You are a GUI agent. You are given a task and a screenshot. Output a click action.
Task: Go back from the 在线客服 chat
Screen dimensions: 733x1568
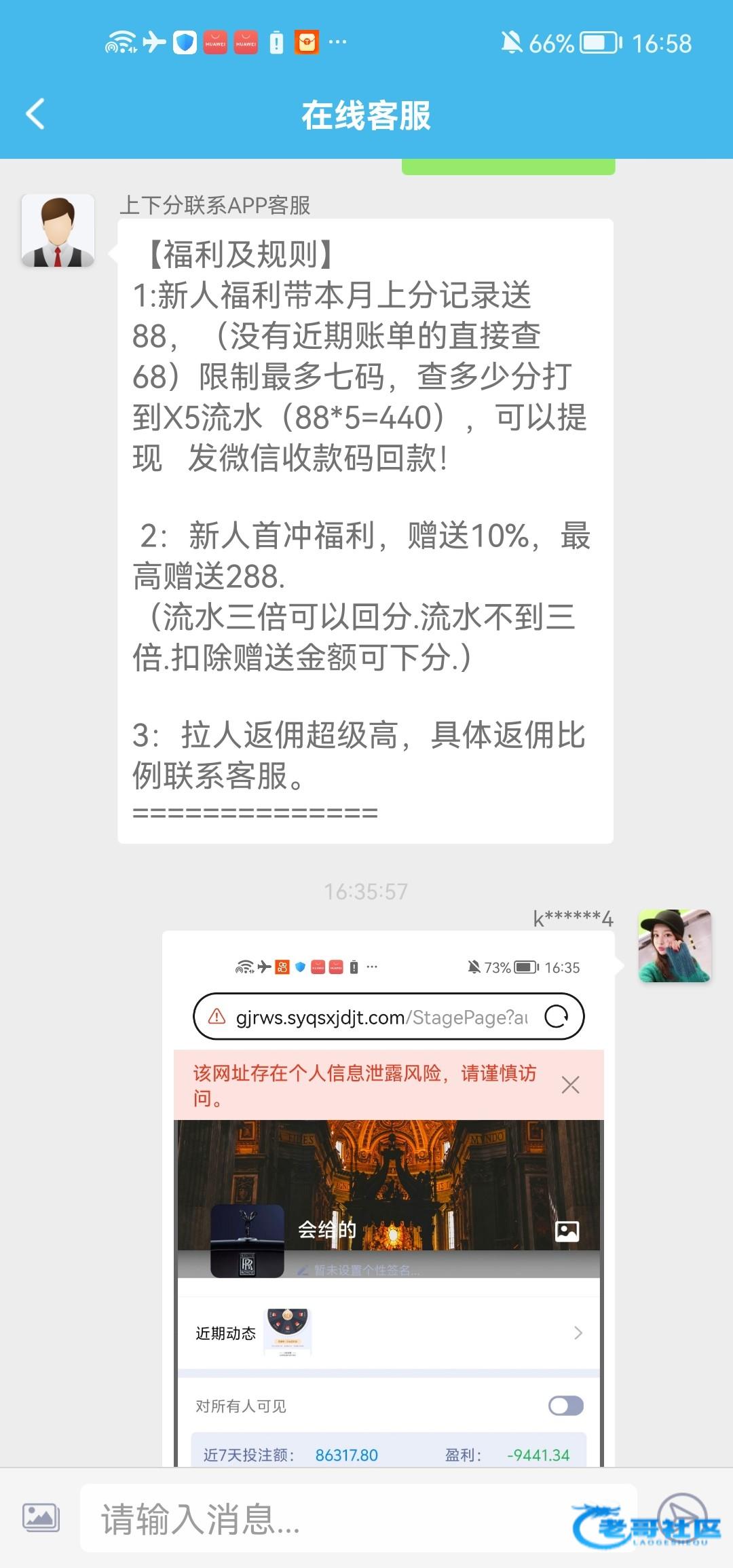coord(35,114)
